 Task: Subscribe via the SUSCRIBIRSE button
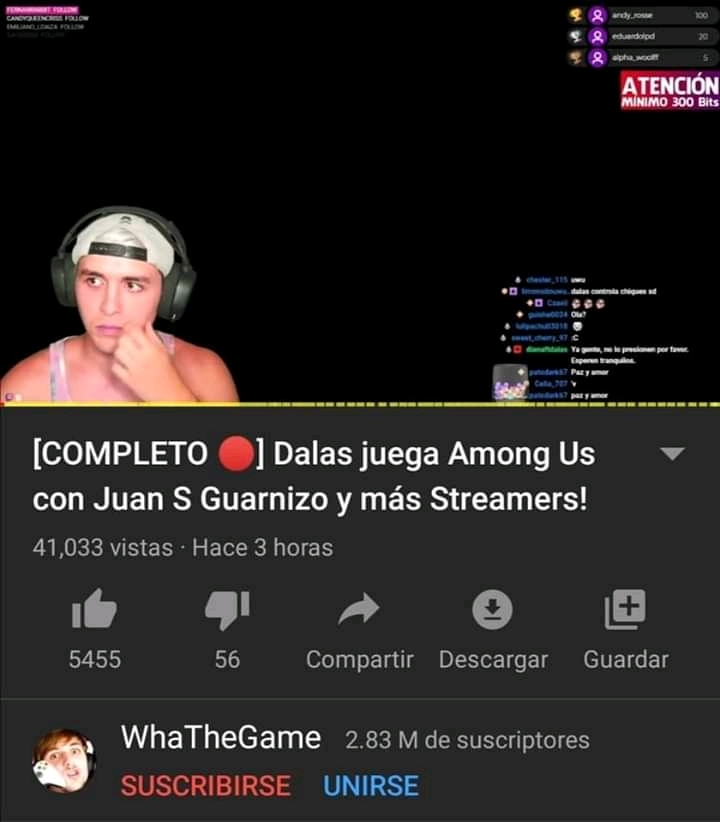point(205,786)
